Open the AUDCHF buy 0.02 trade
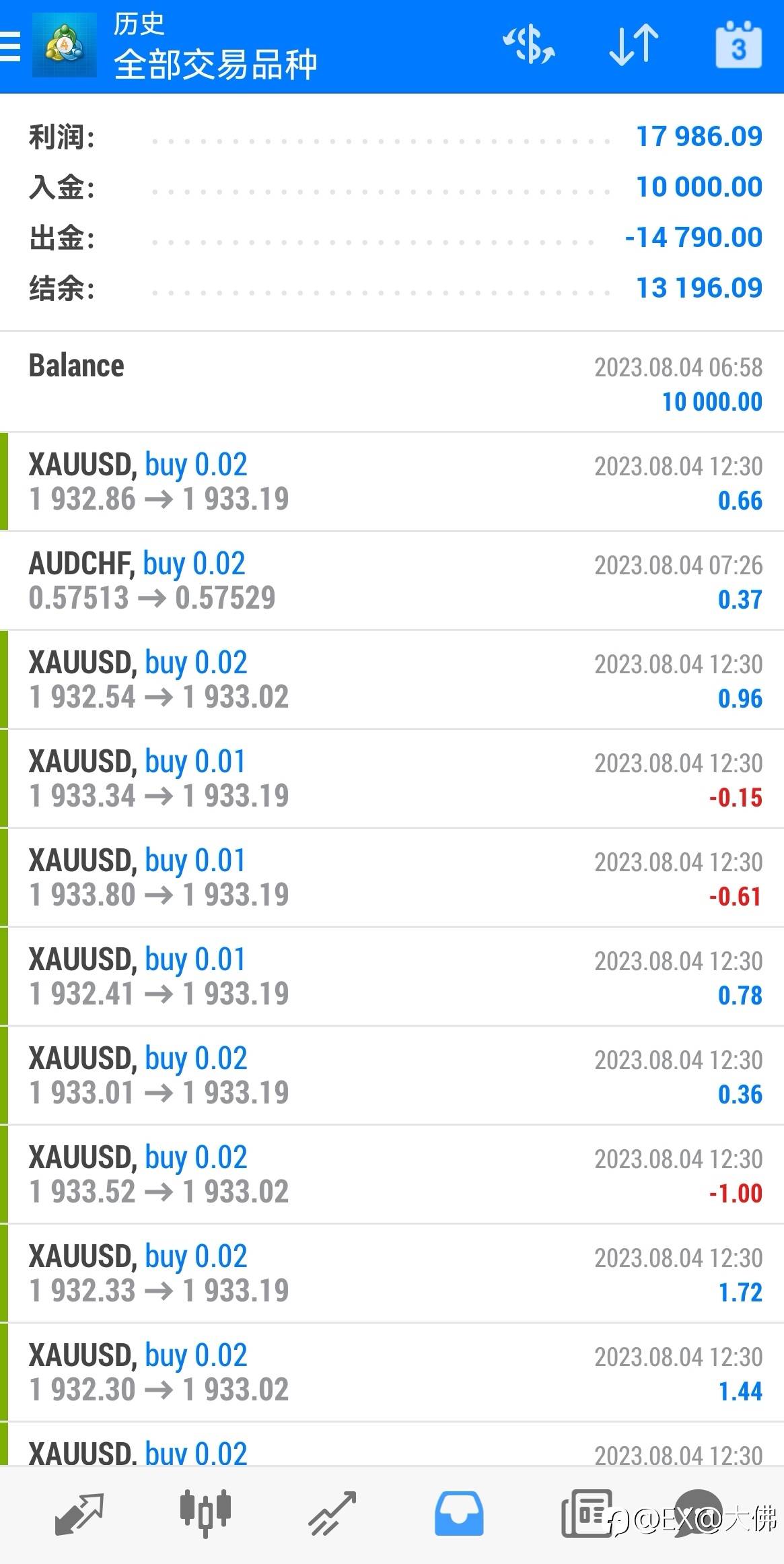The width and height of the screenshot is (784, 1564). coord(392,580)
